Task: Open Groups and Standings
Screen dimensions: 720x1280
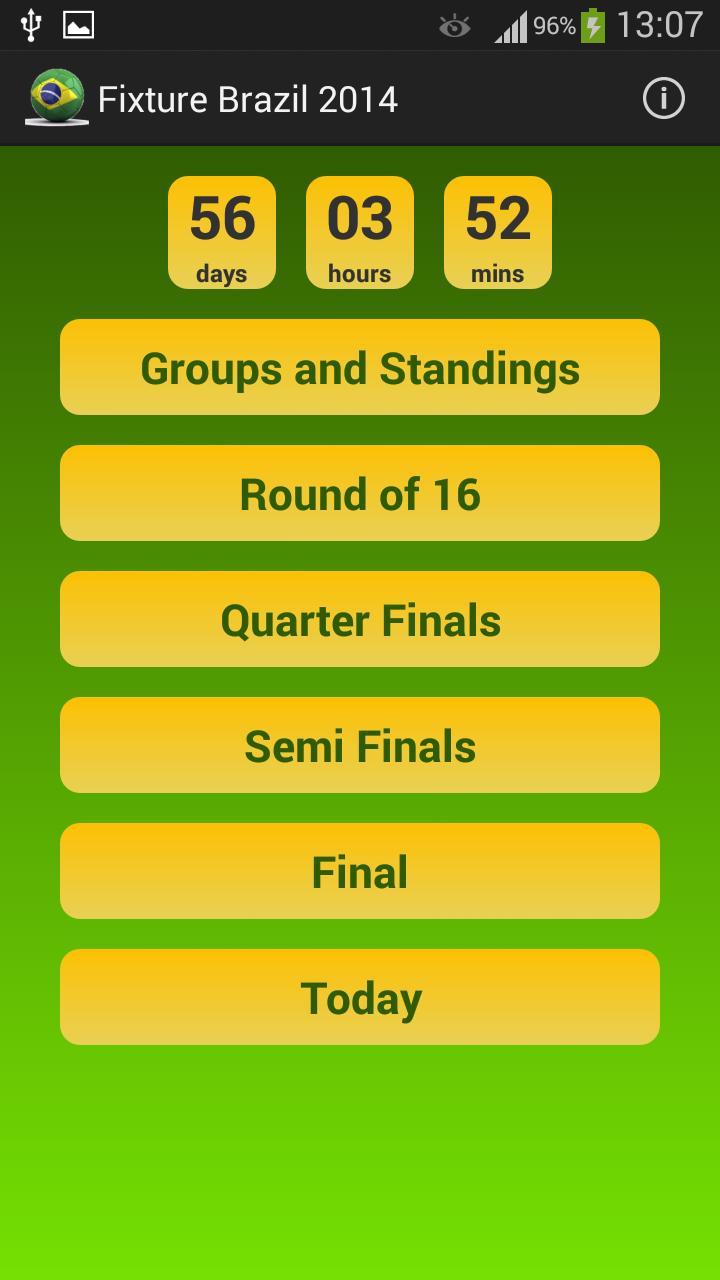Action: click(x=360, y=366)
